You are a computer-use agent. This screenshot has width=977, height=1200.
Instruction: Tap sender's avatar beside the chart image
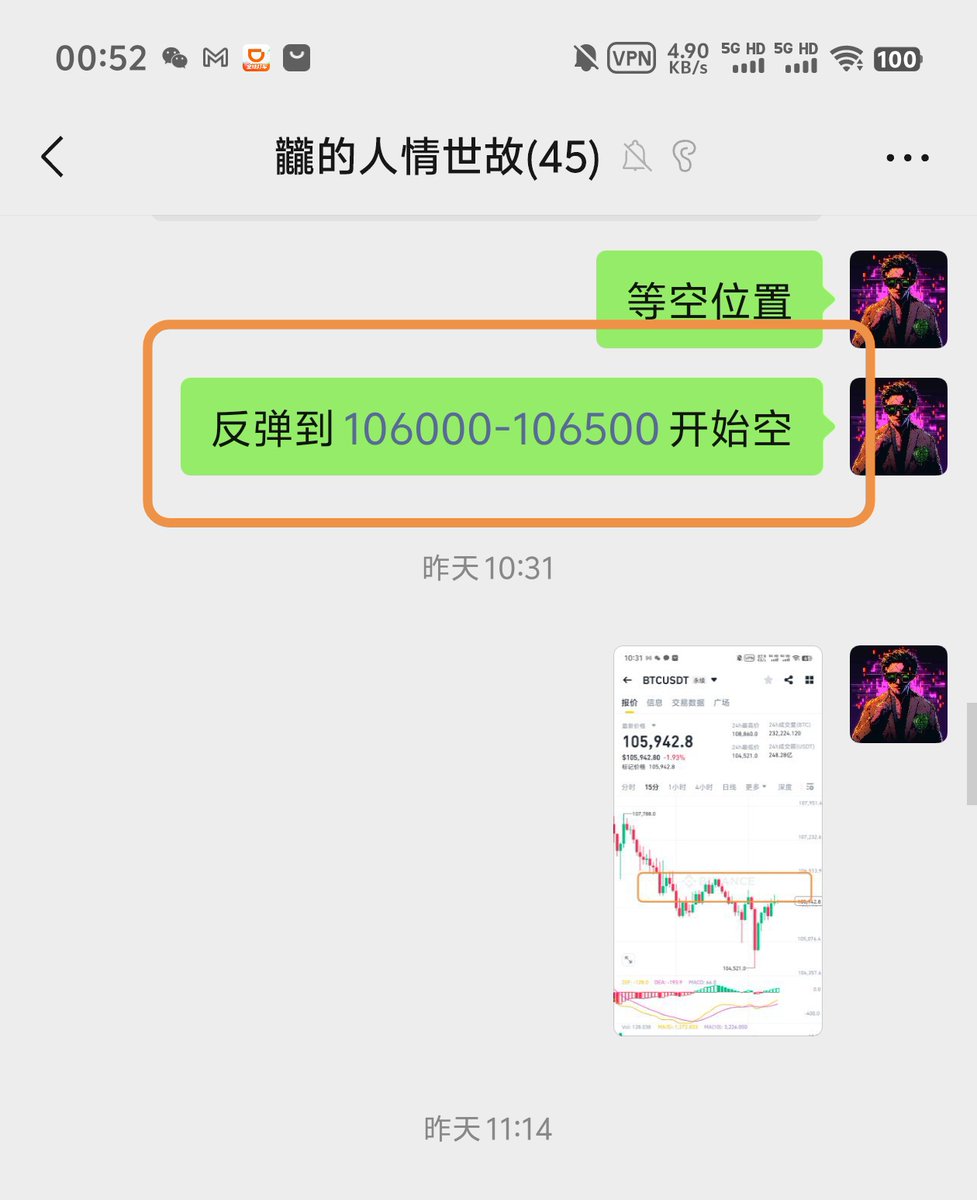pos(897,694)
